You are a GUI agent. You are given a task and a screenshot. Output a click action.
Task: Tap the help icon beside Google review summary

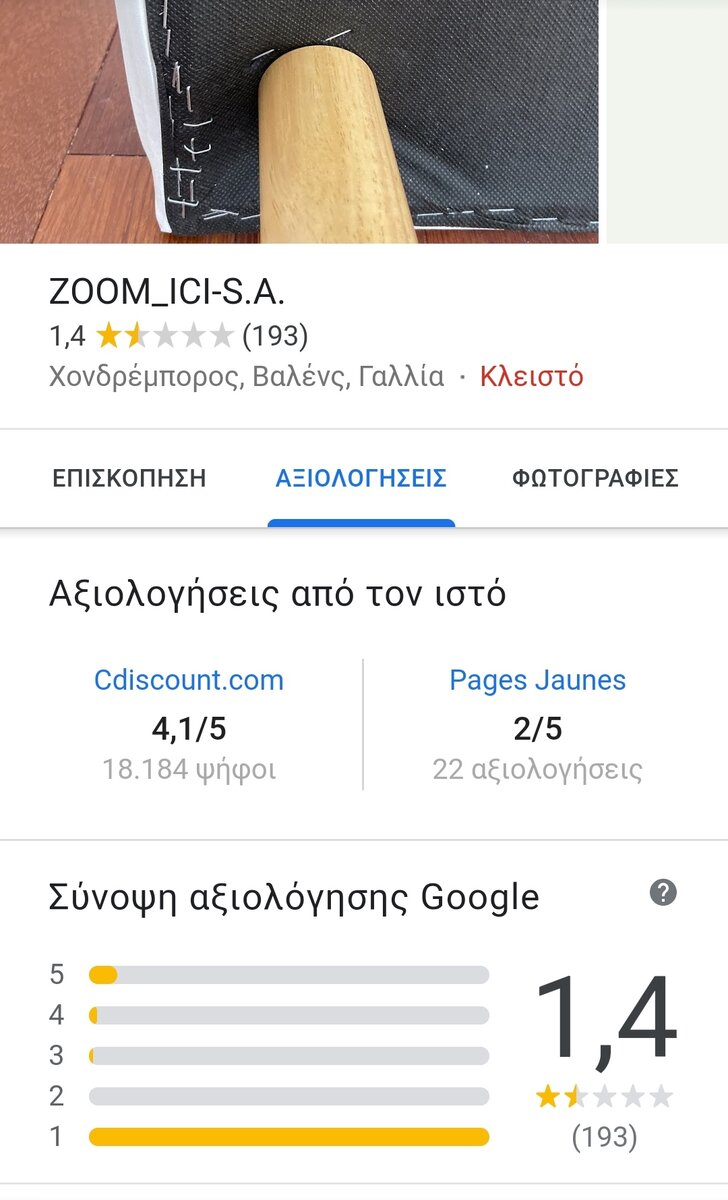[x=663, y=893]
